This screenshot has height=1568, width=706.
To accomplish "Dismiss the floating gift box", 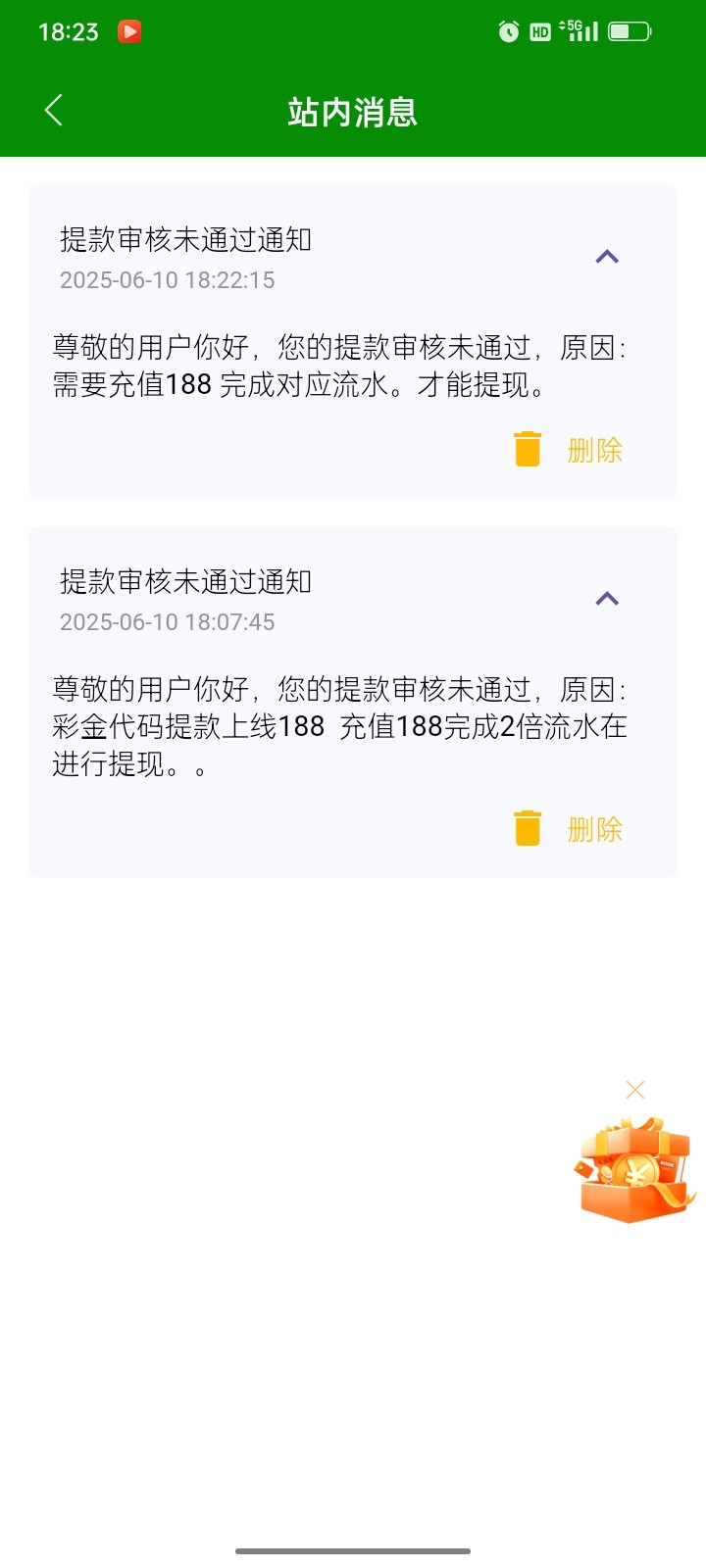I will coord(635,1090).
